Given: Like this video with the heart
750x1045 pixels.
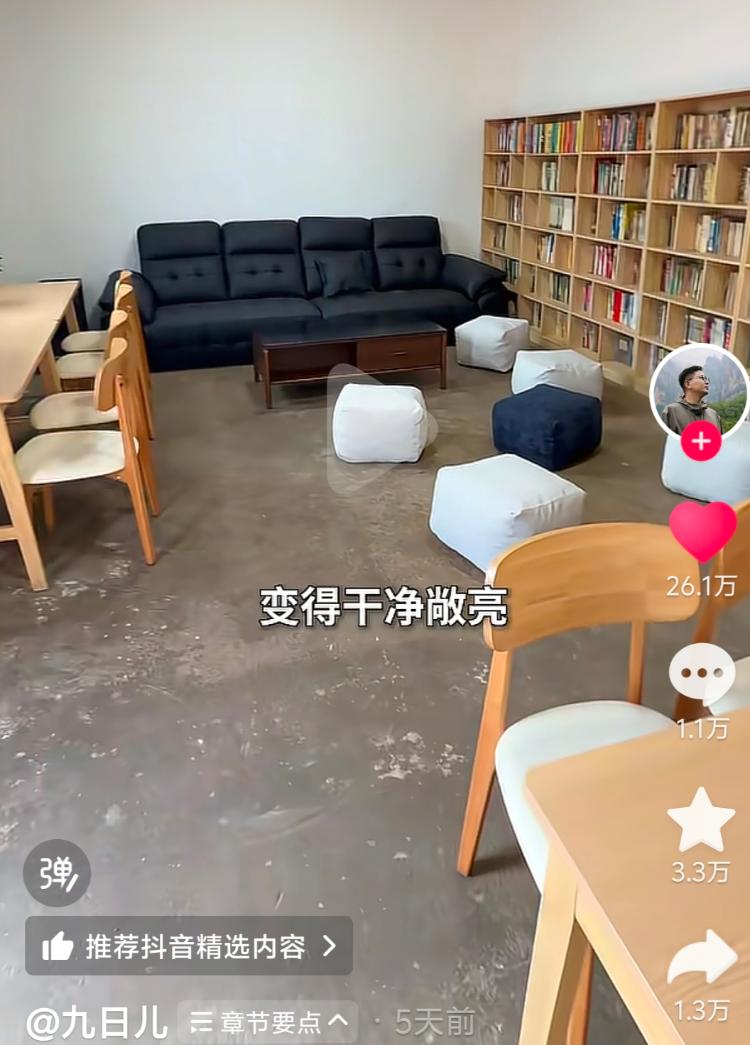Looking at the screenshot, I should tap(702, 531).
